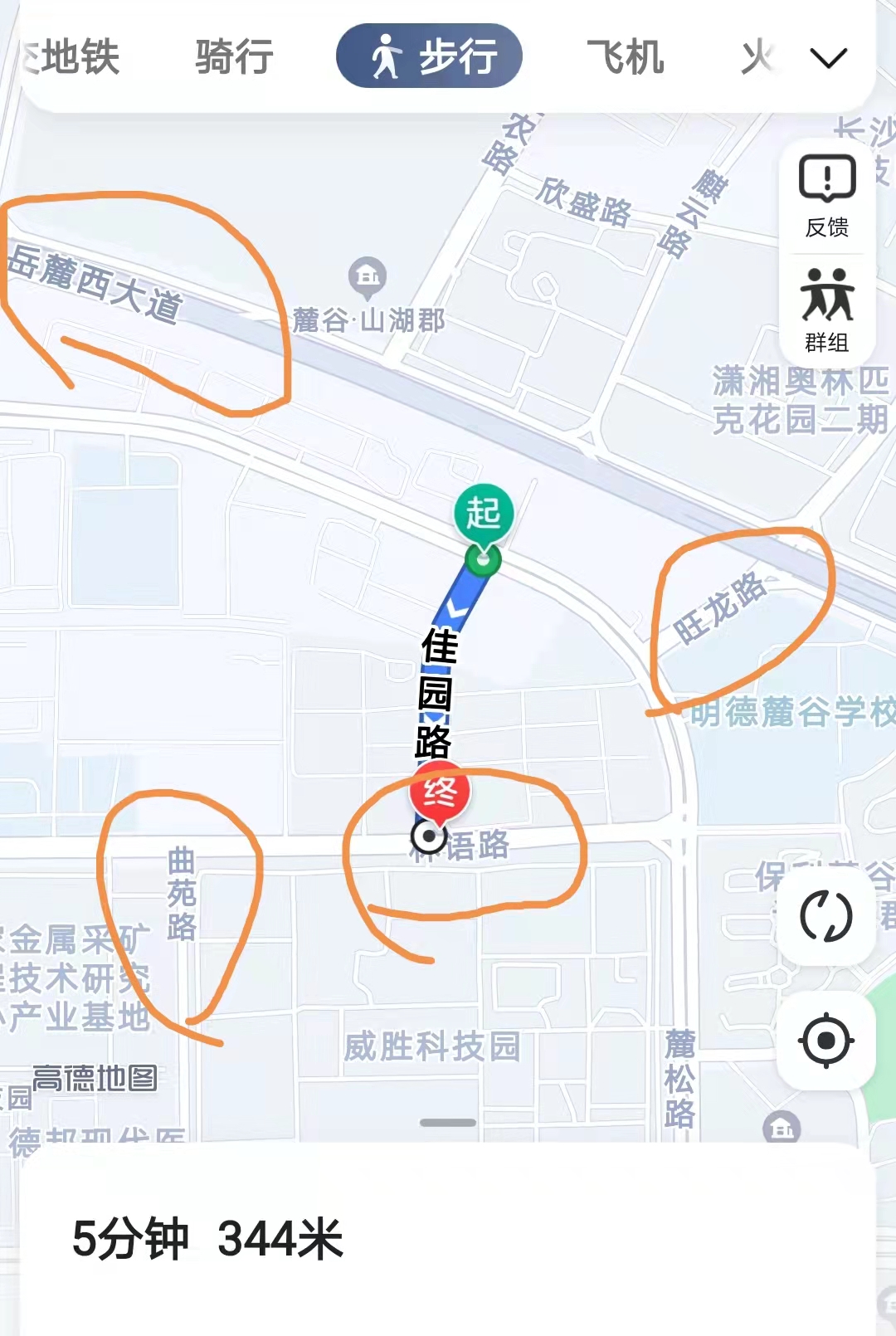The width and height of the screenshot is (896, 1336).
Task: Select the 步行 walking tab
Action: pyautogui.click(x=429, y=56)
